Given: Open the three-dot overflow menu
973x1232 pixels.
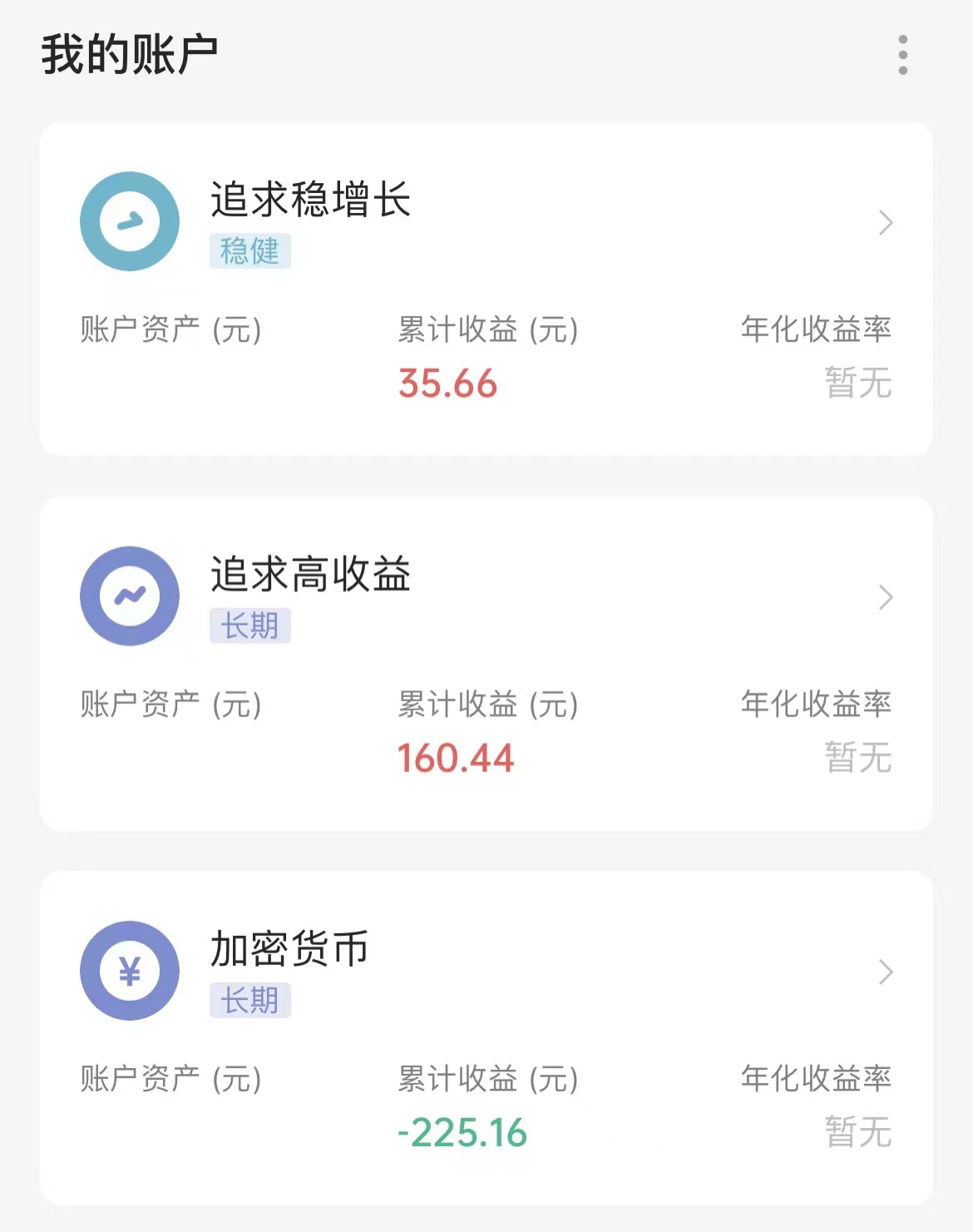Looking at the screenshot, I should (x=902, y=55).
